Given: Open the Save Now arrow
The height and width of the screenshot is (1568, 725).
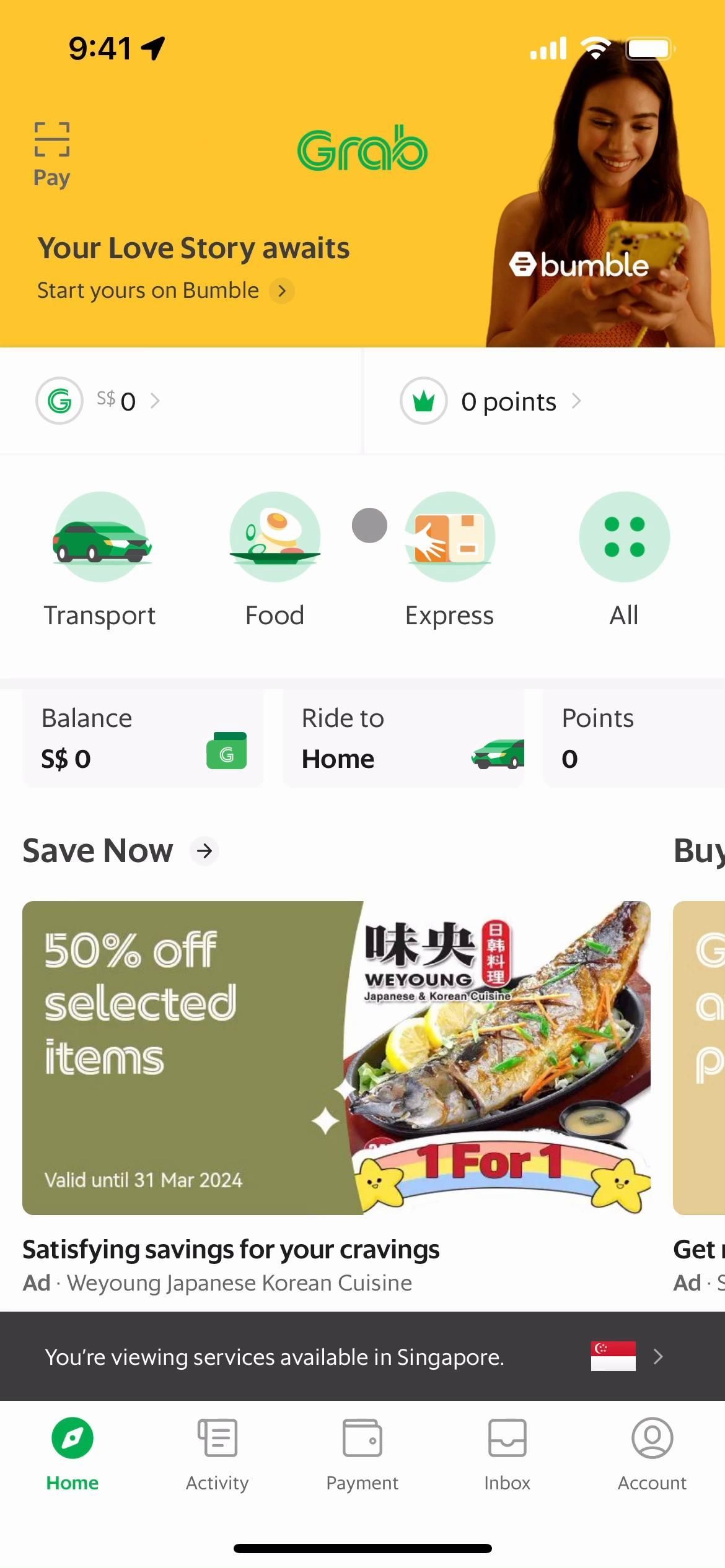Looking at the screenshot, I should pyautogui.click(x=204, y=851).
